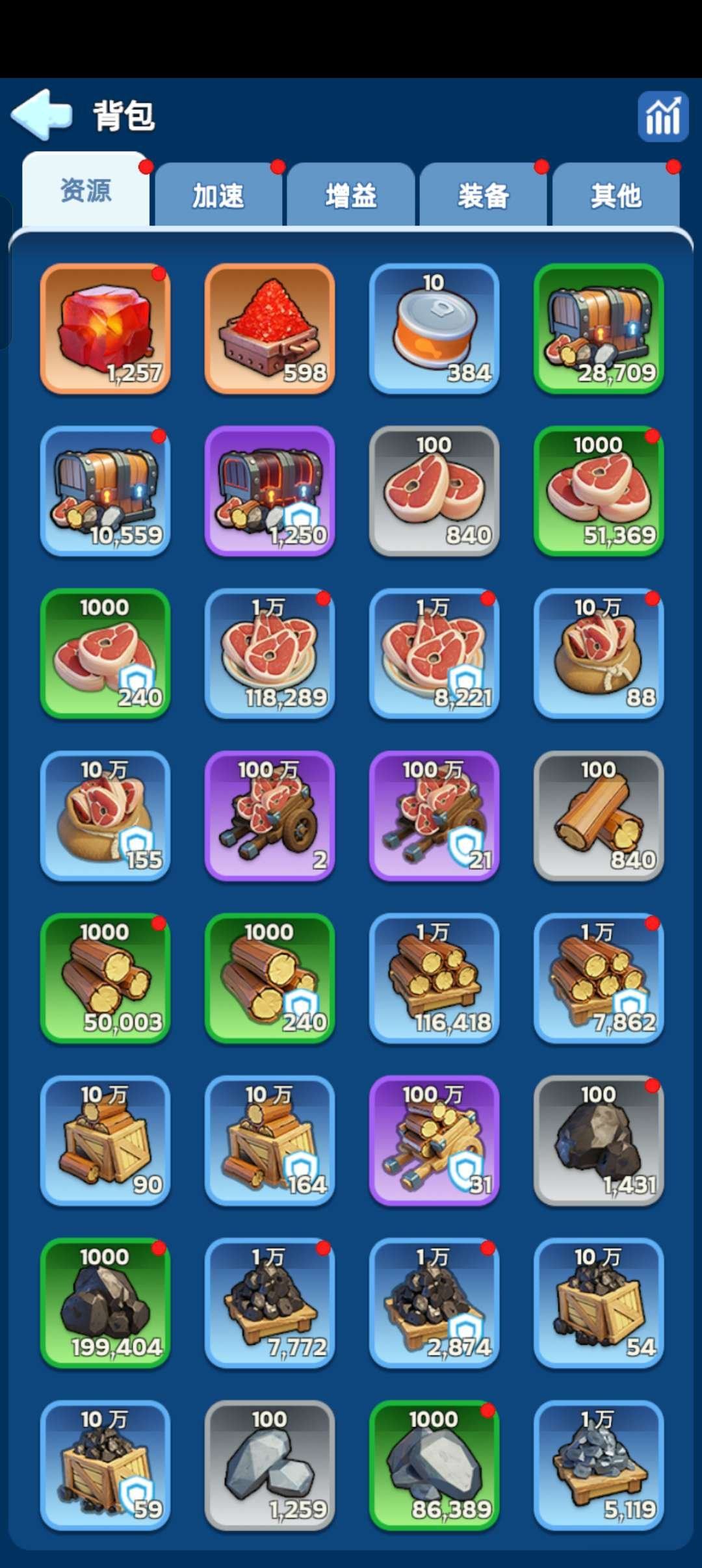Select the 1000 iron item with 86,389

[x=434, y=1466]
